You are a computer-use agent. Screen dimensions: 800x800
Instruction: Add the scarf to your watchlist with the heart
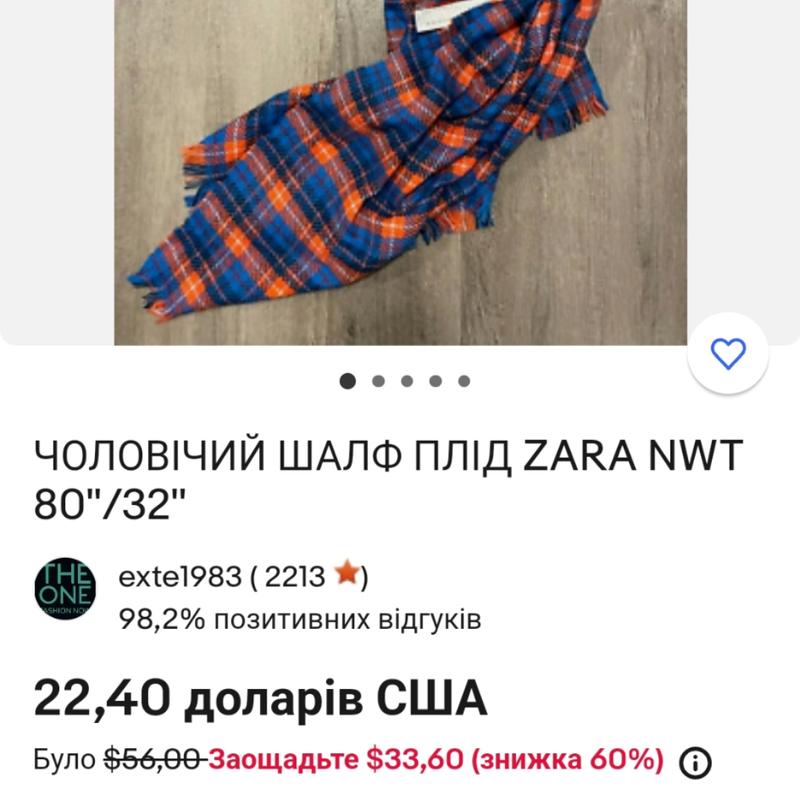click(728, 352)
